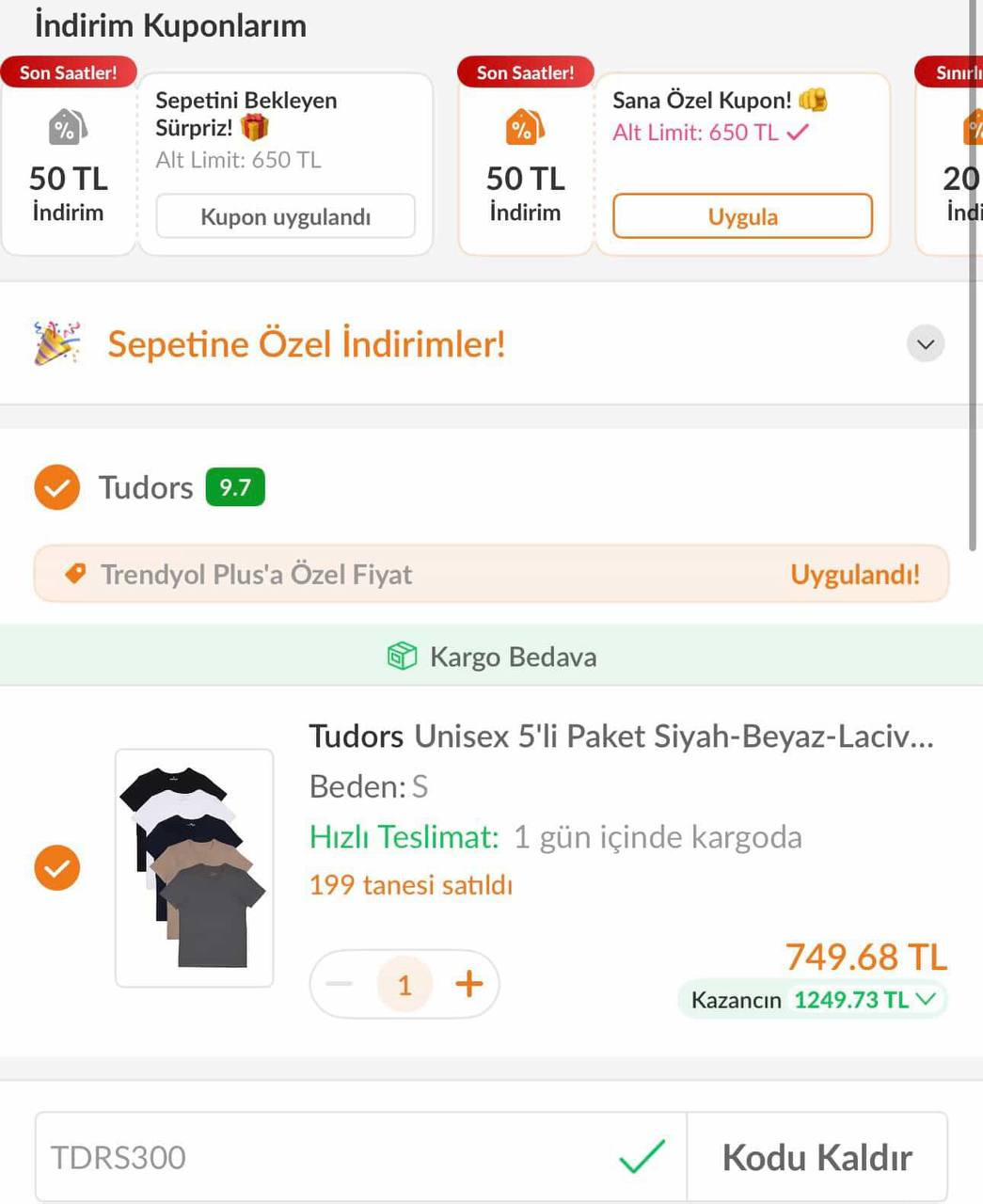The width and height of the screenshot is (983, 1204).
Task: Open the Tudors Unisex 5'li Paket product title
Action: pos(621,736)
